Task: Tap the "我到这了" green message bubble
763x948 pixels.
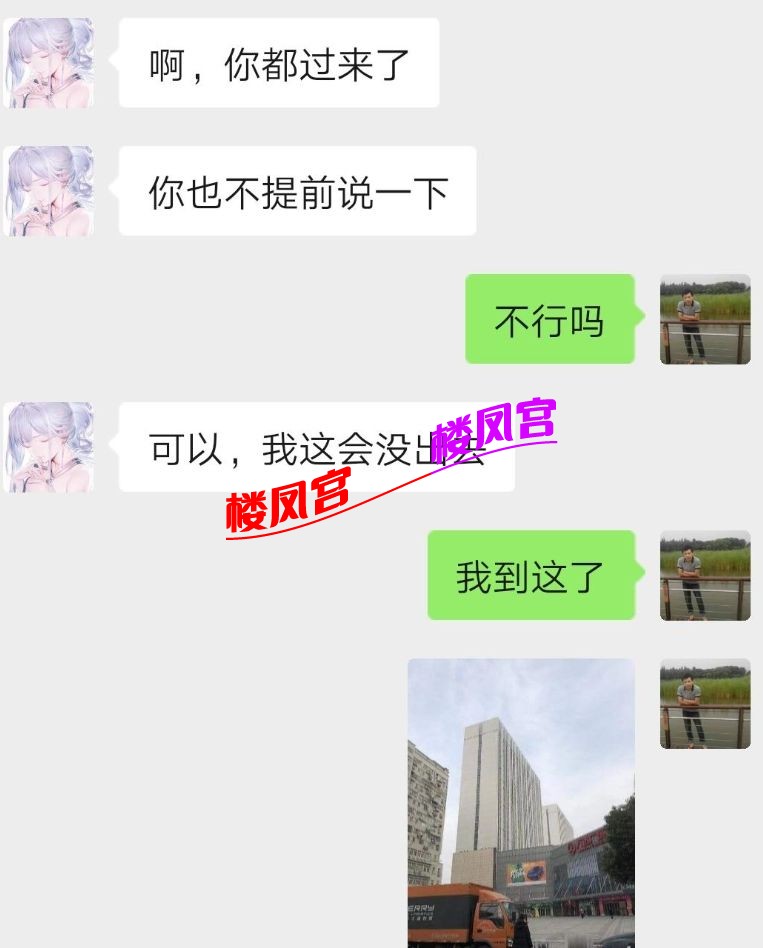Action: pyautogui.click(x=530, y=574)
